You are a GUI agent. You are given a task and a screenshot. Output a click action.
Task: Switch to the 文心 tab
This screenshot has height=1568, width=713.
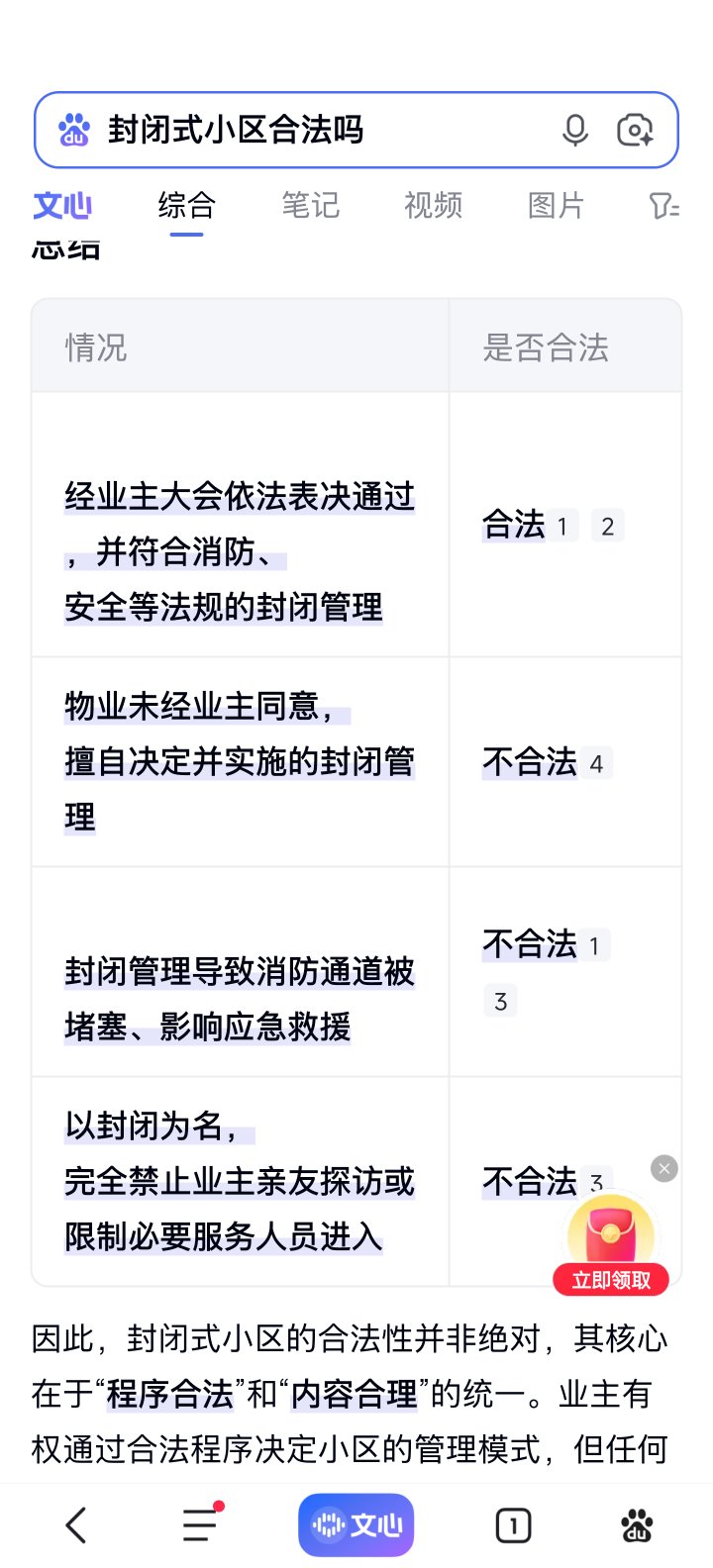(x=61, y=206)
